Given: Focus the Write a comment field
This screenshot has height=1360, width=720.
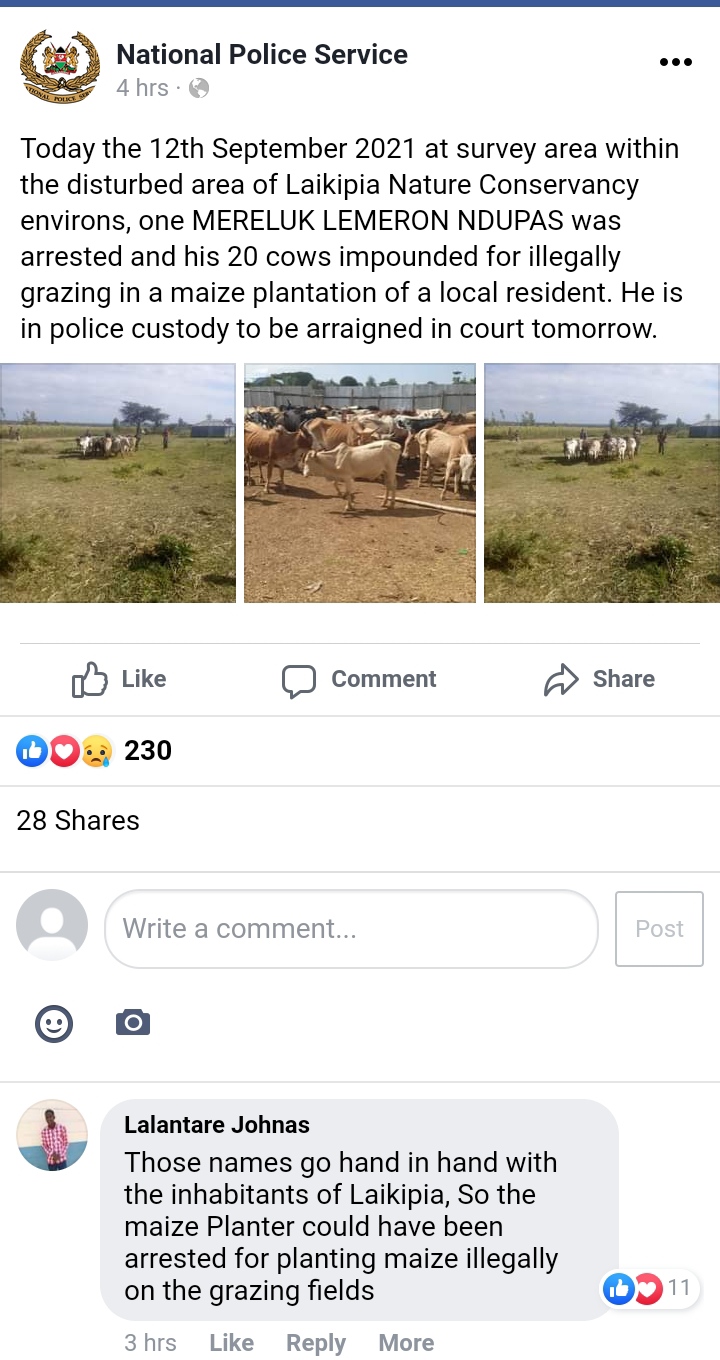Looking at the screenshot, I should [351, 929].
